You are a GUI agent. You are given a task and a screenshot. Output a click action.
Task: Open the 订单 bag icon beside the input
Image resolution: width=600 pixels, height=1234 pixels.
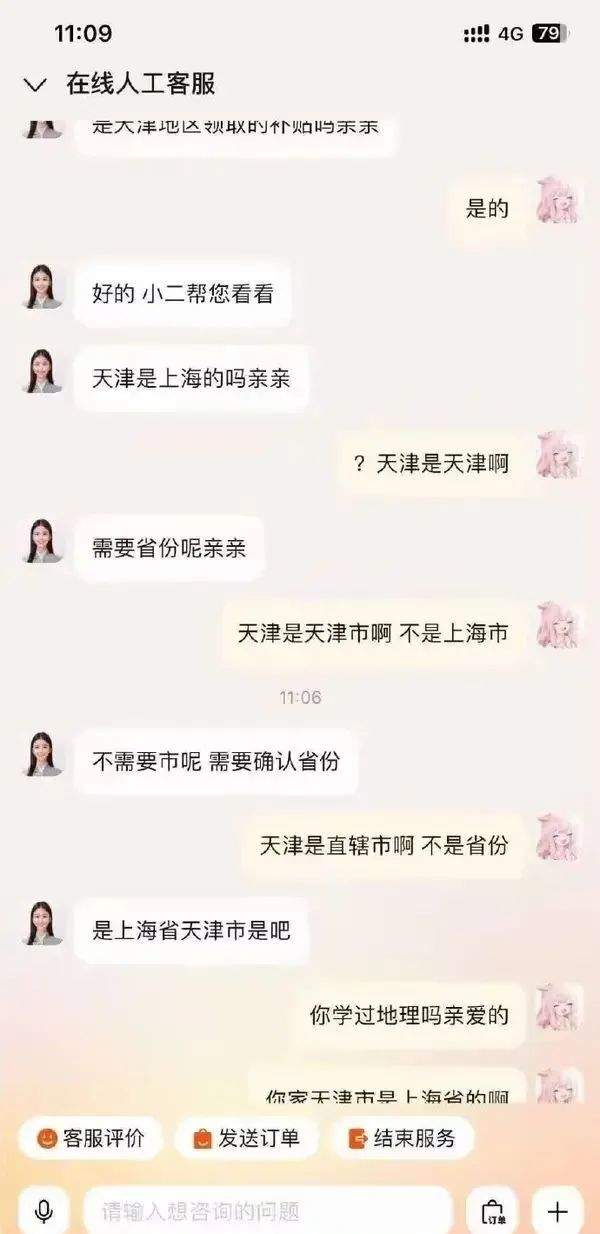(493, 1211)
